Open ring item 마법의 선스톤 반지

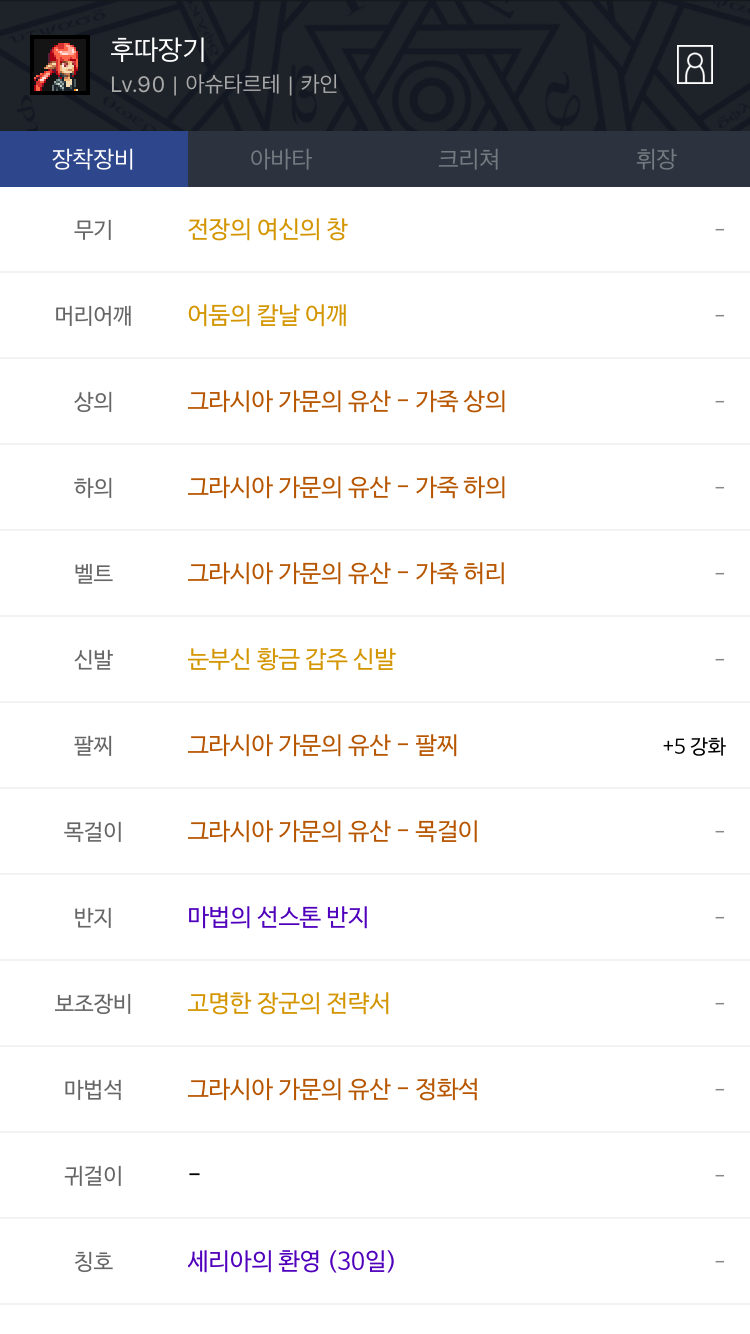pyautogui.click(x=278, y=917)
